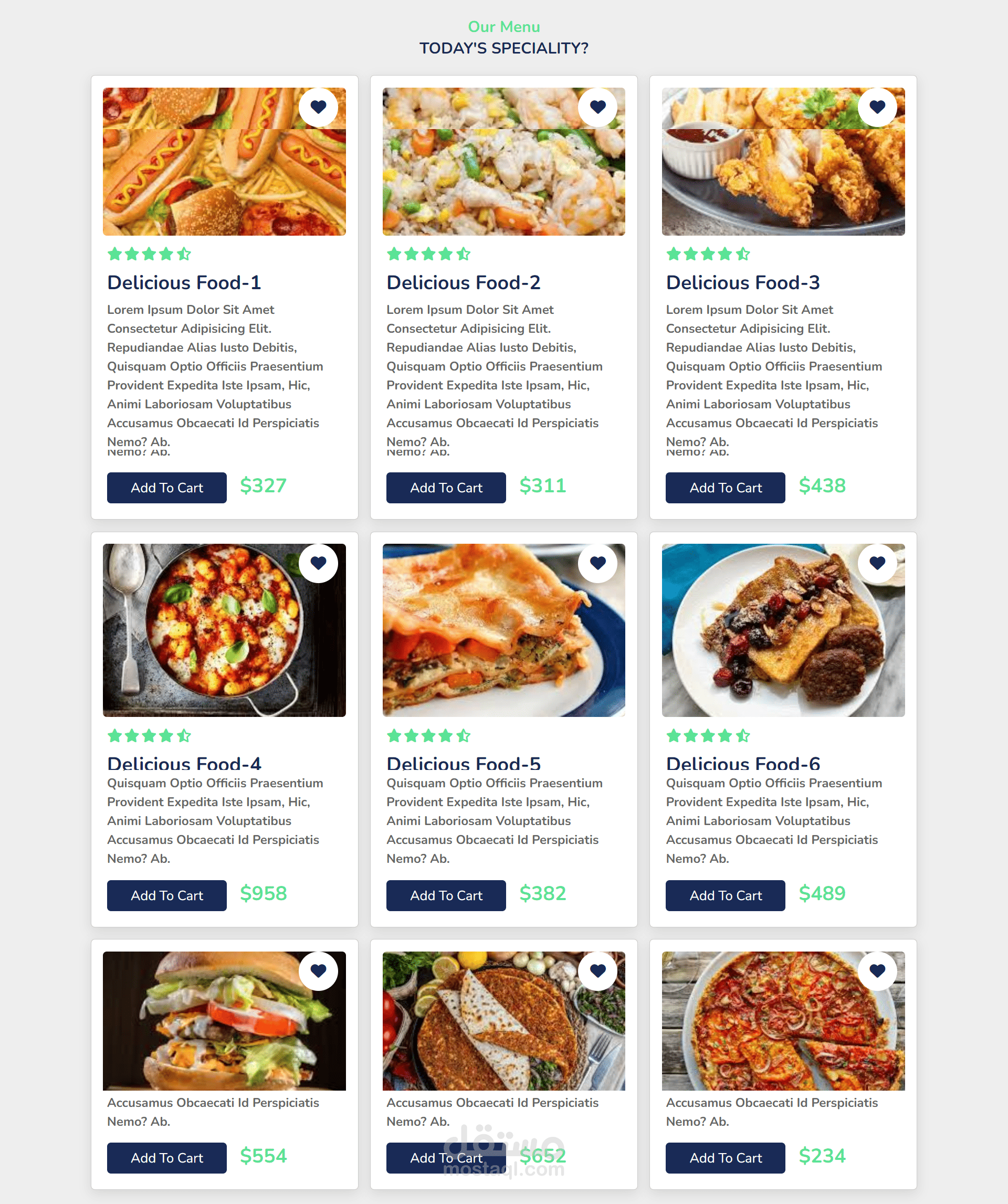Favorite the burger item priced $554
This screenshot has width=1008, height=1204.
(x=318, y=971)
